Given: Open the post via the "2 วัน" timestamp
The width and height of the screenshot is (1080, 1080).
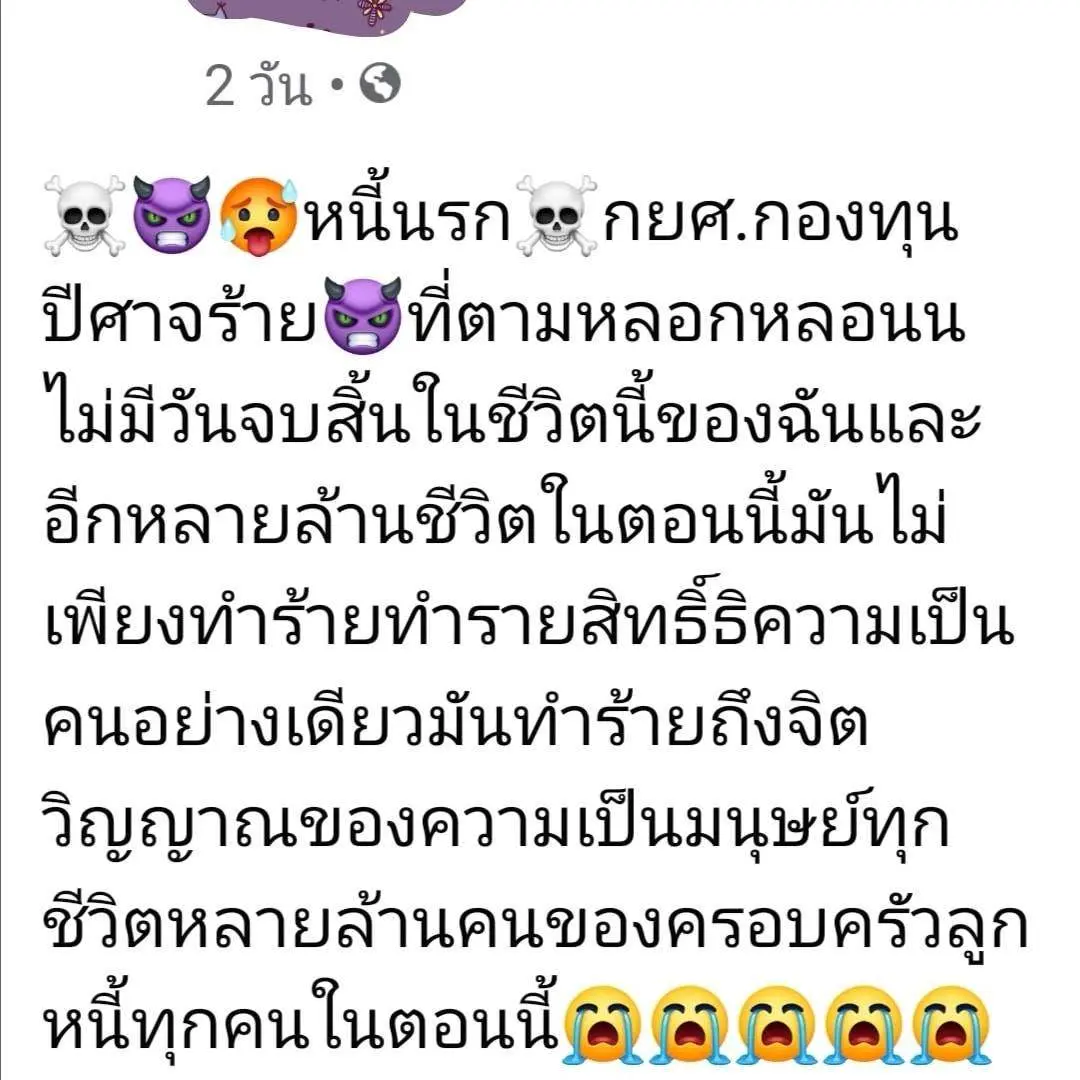Looking at the screenshot, I should click(x=259, y=89).
